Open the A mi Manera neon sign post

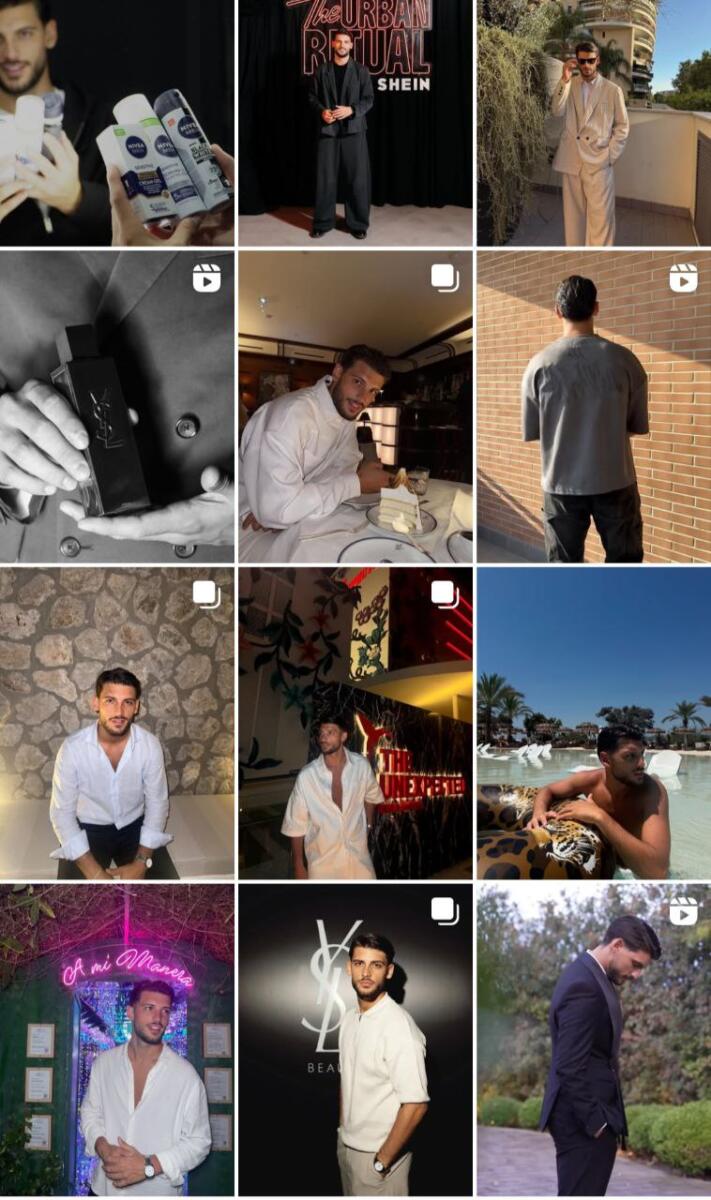pyautogui.click(x=117, y=1040)
